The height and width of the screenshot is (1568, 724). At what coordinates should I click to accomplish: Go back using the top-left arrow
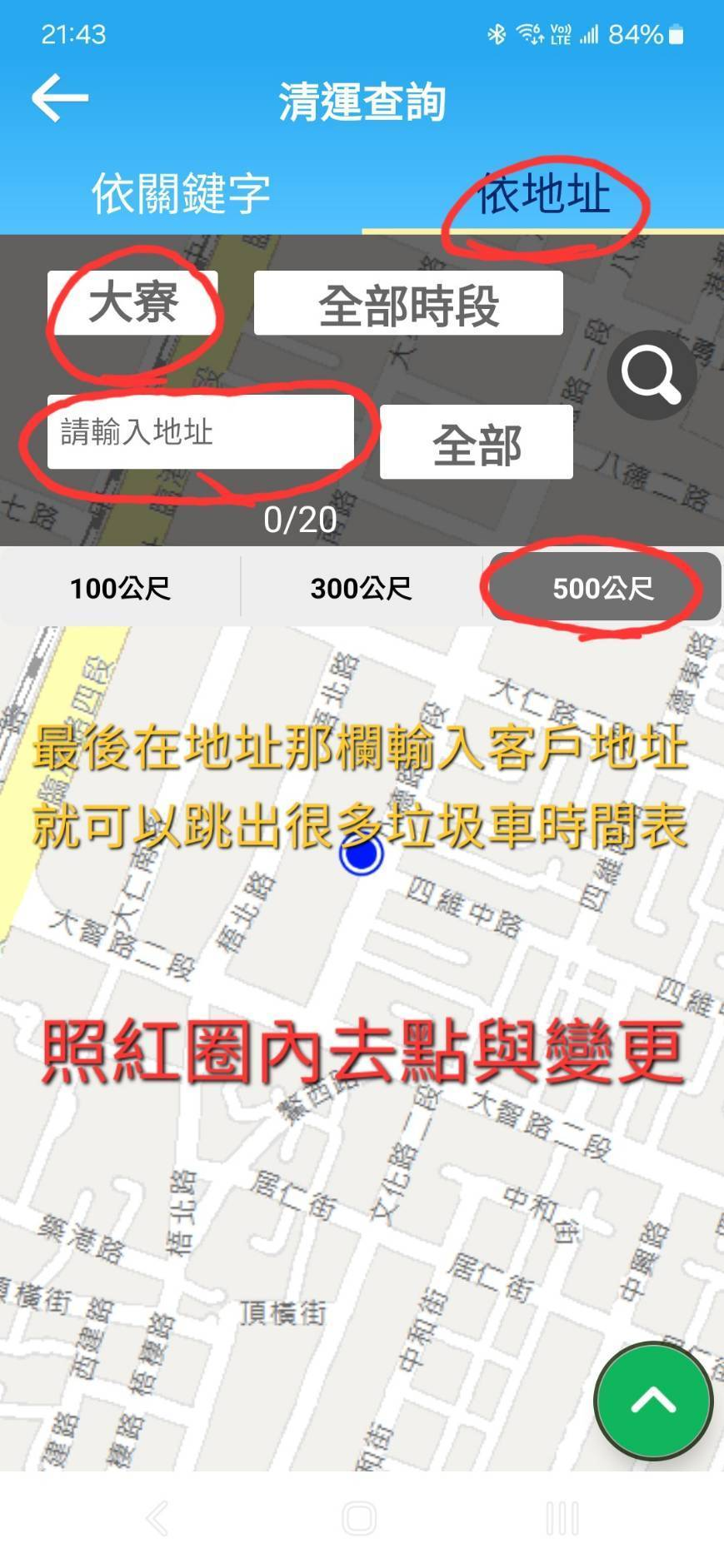59,98
